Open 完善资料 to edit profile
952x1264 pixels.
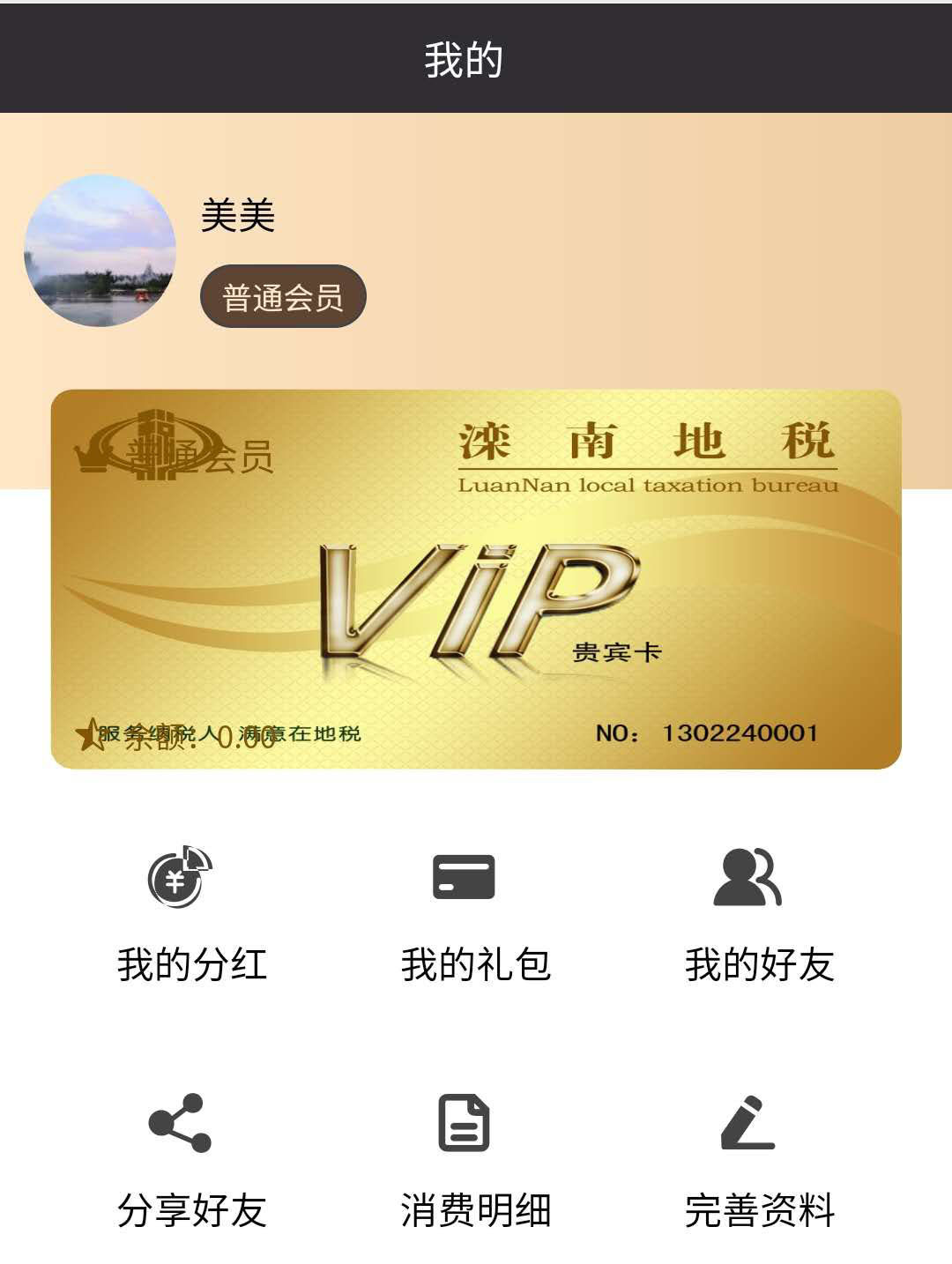pyautogui.click(x=759, y=1159)
